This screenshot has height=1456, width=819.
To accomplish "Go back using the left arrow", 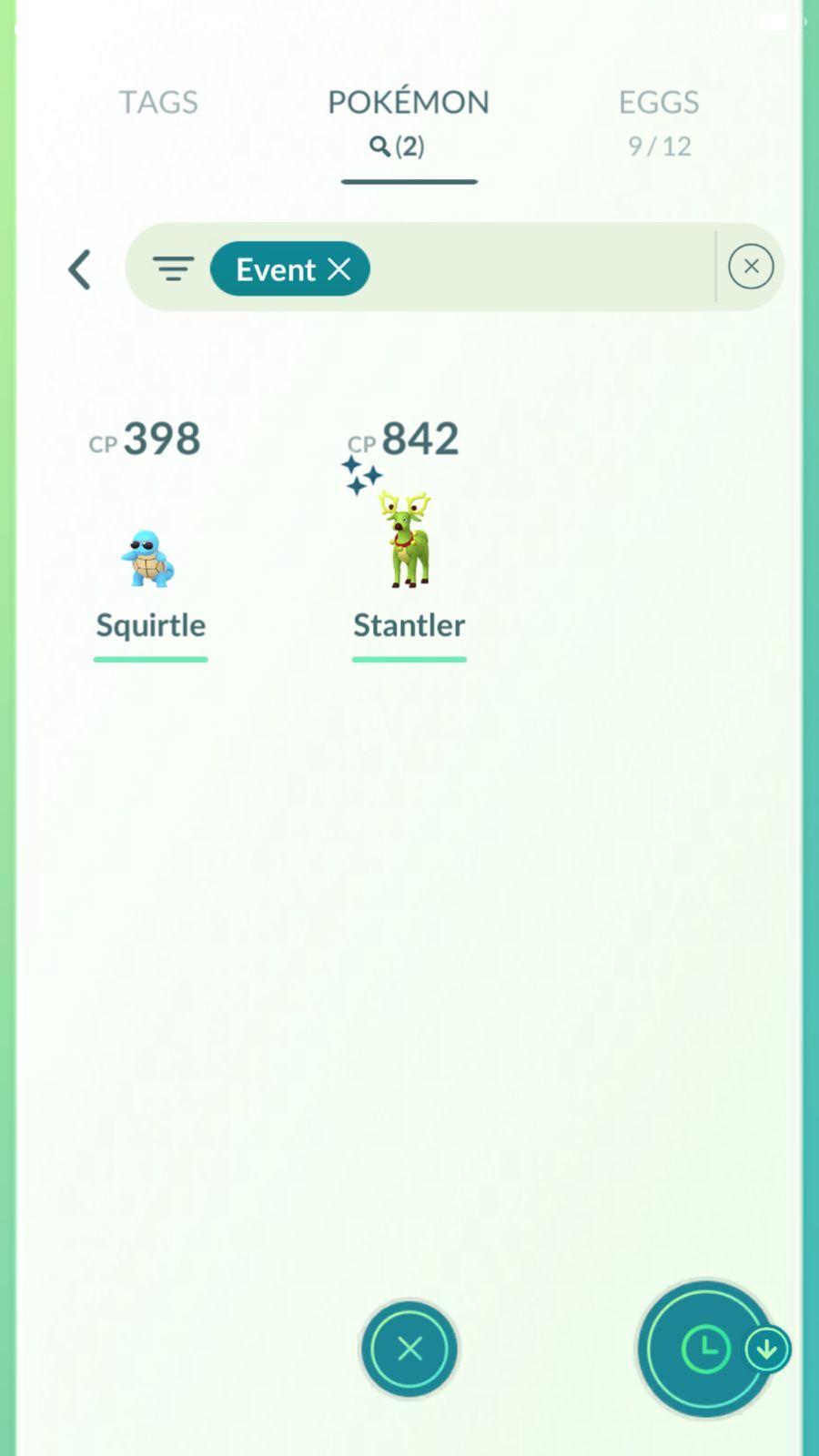I will (80, 269).
